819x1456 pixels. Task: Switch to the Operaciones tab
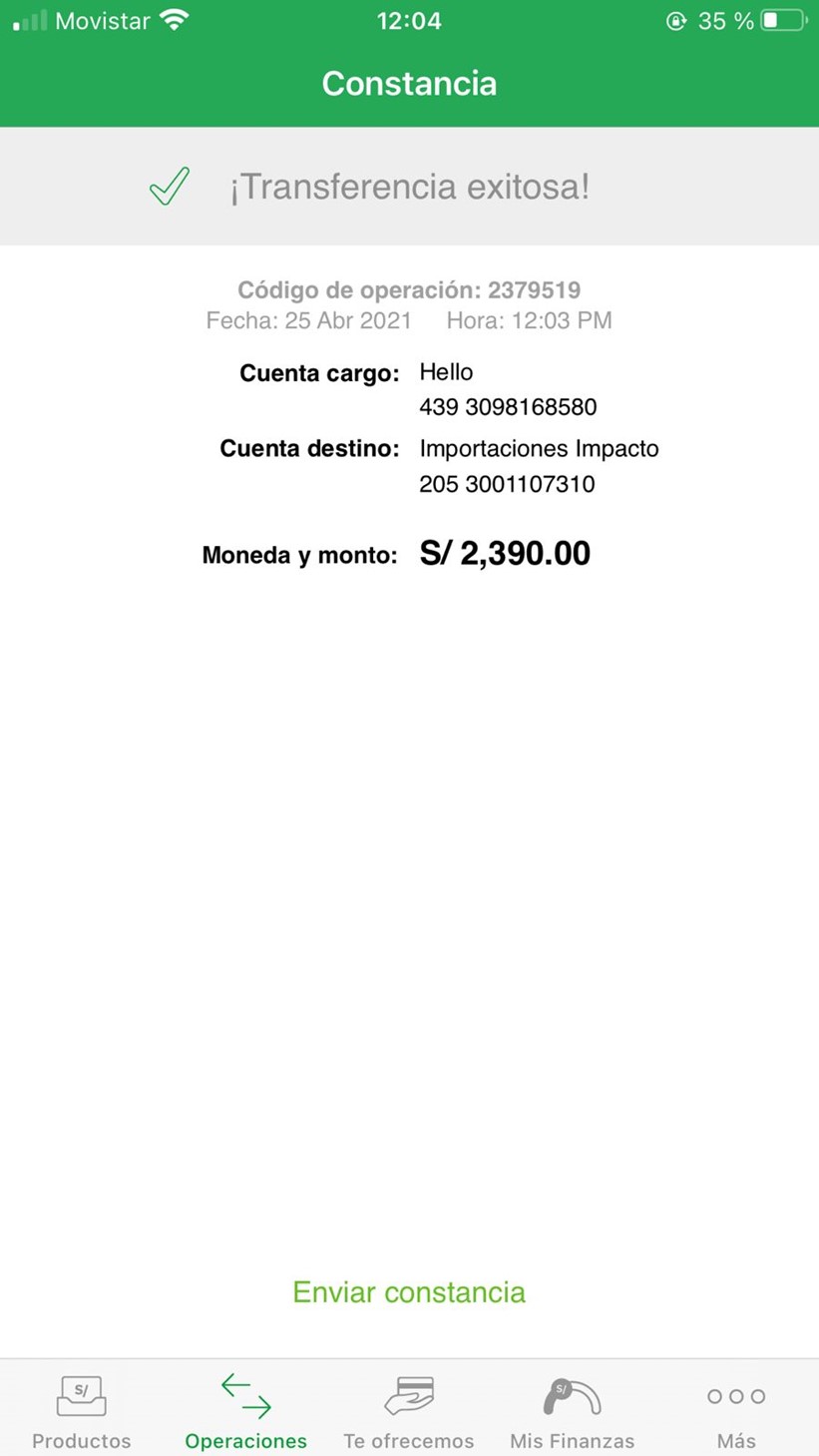245,1410
